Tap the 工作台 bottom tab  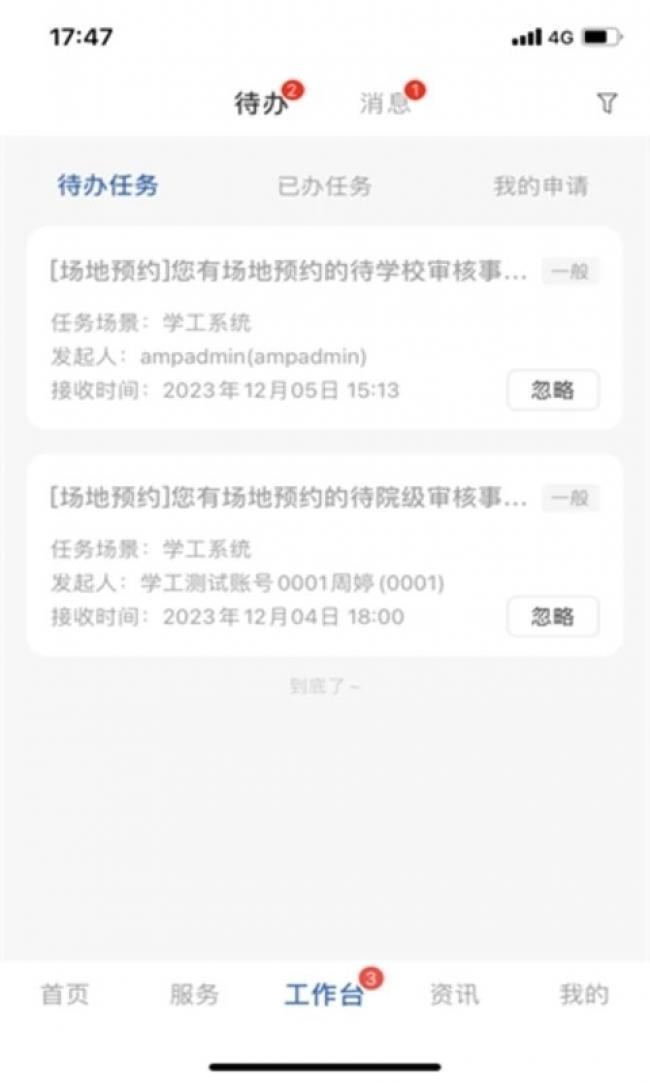click(x=324, y=995)
